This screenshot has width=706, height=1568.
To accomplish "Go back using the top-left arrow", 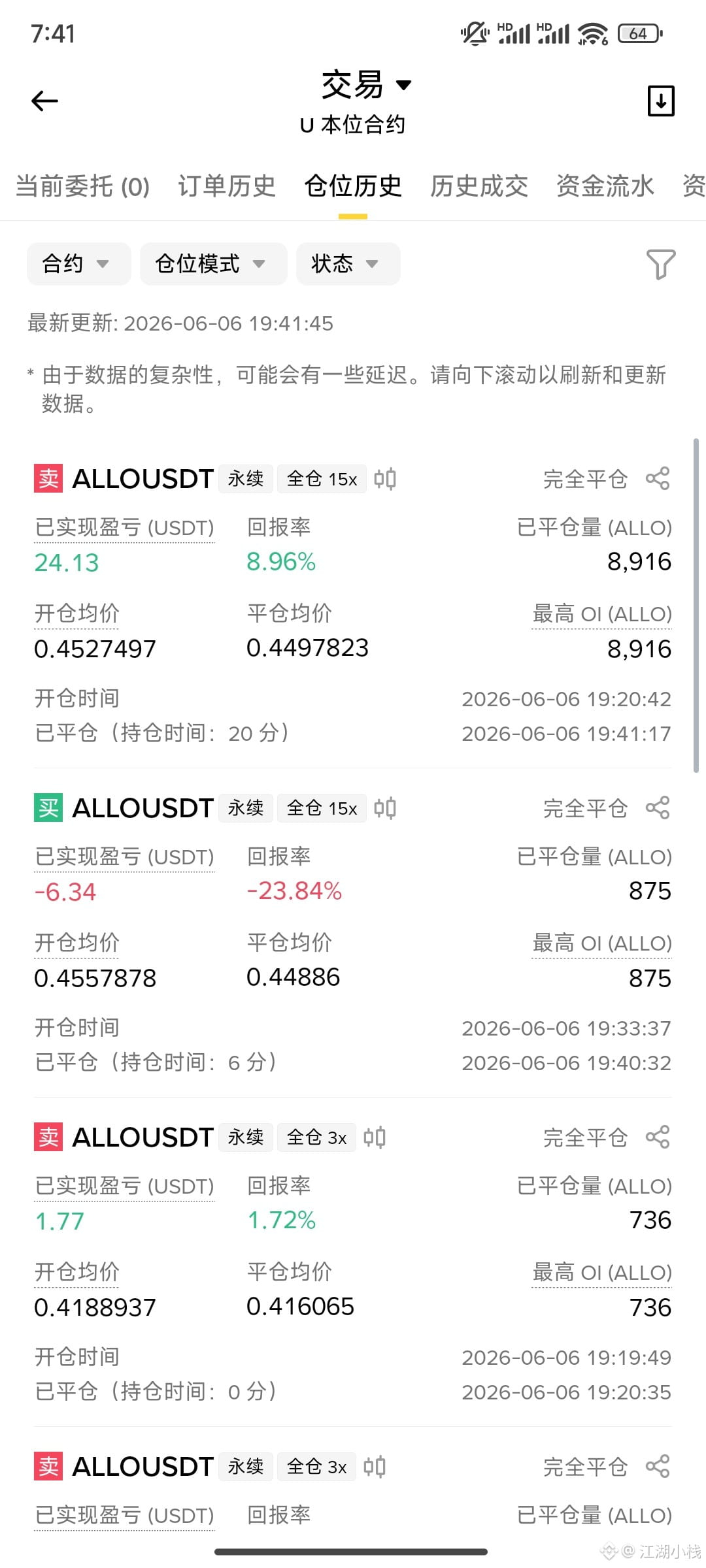I will [x=44, y=101].
